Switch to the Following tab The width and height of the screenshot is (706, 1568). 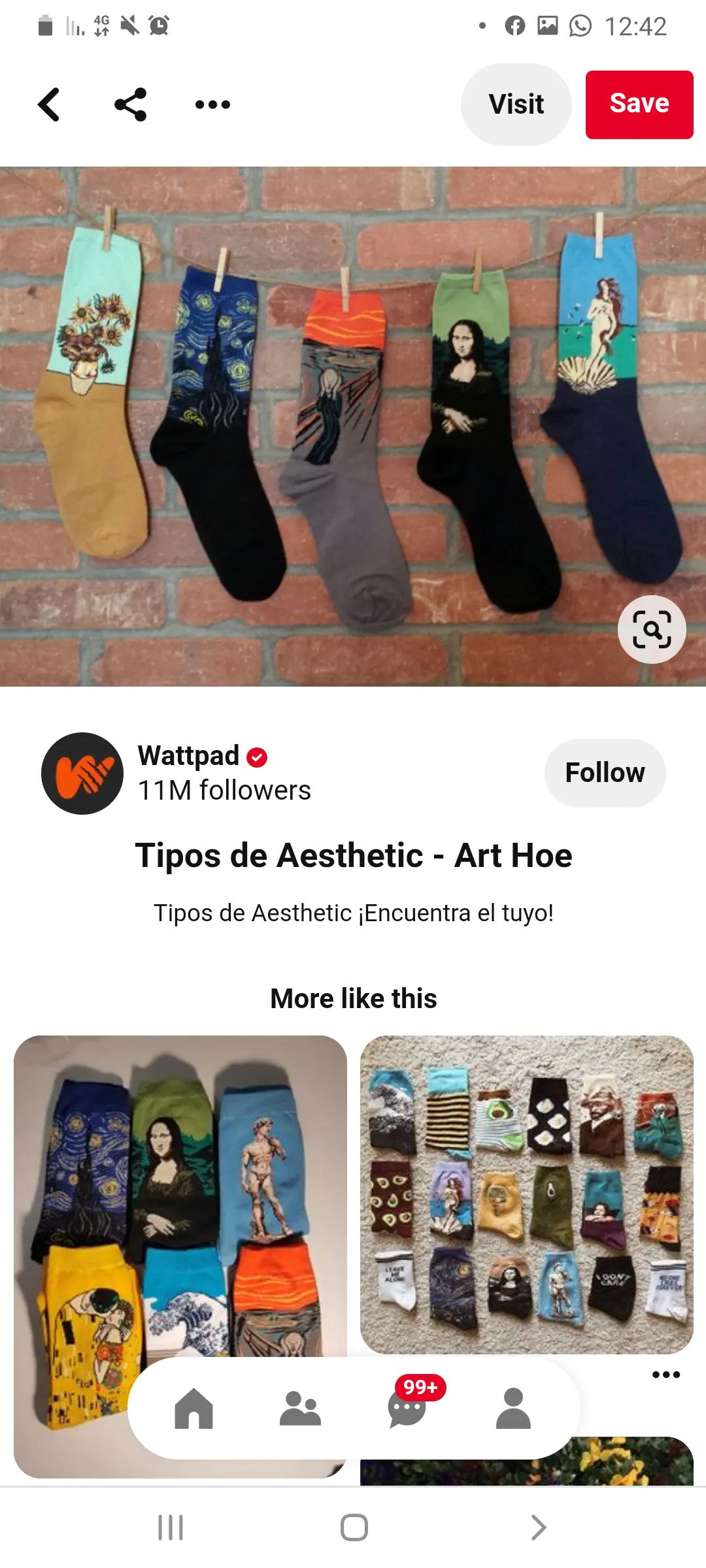tap(300, 1409)
